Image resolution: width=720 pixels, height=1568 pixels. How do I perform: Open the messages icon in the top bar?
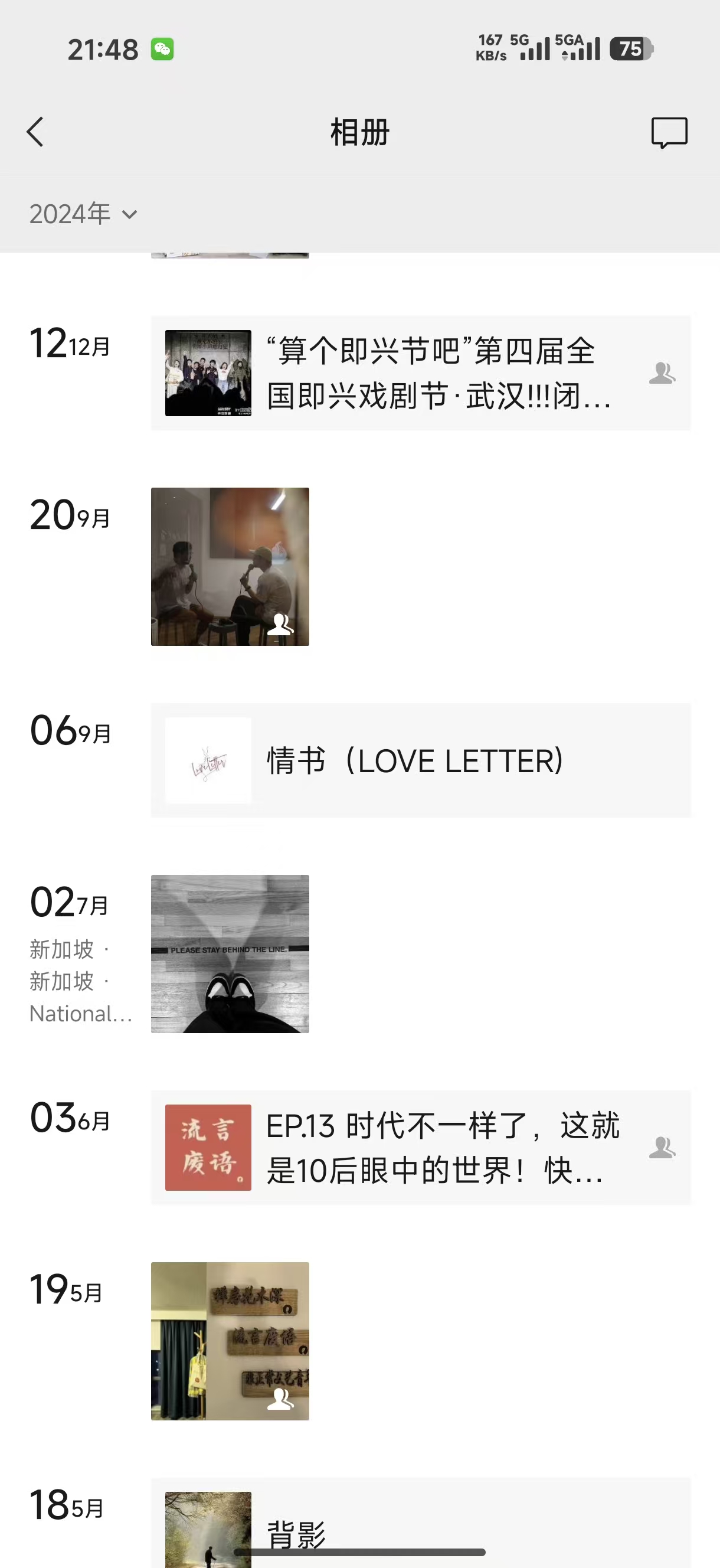click(669, 132)
